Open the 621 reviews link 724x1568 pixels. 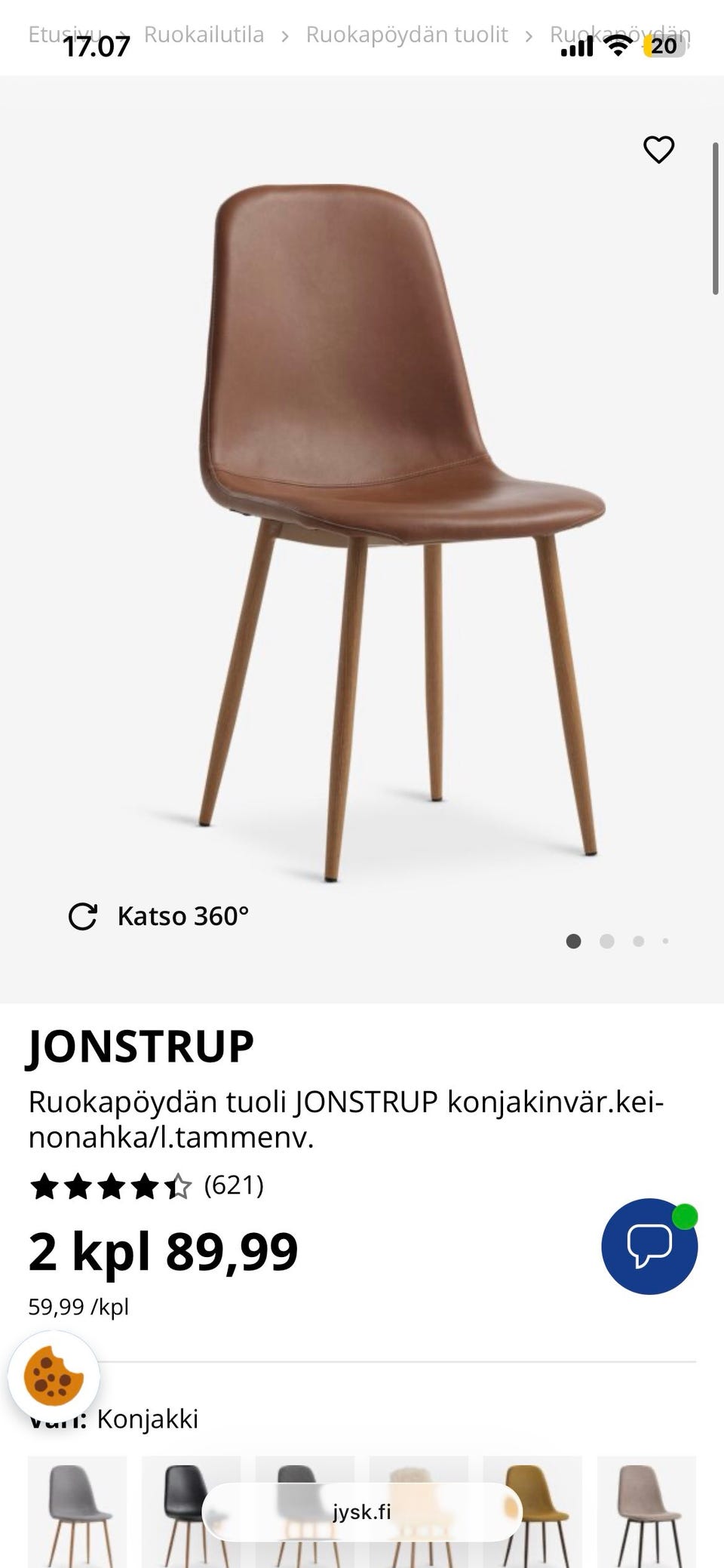point(234,1185)
